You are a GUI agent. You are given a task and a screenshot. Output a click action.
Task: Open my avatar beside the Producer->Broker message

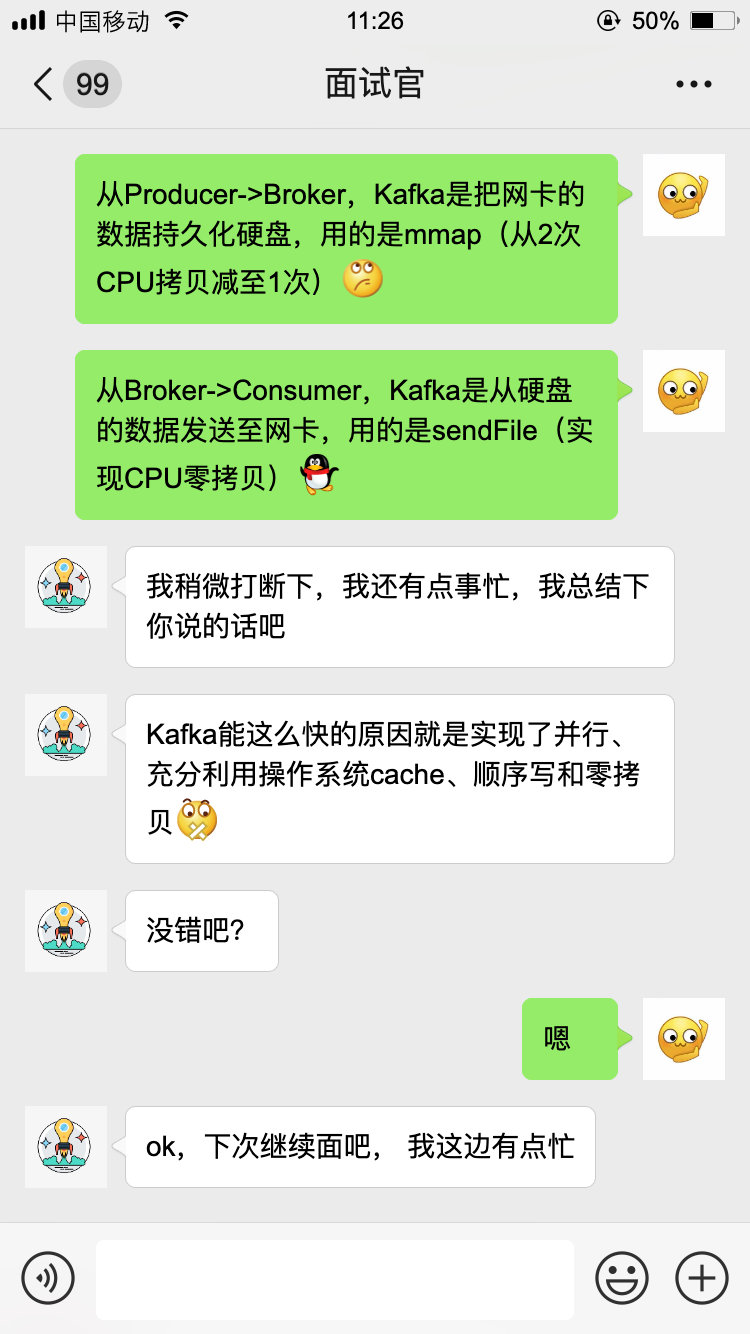(x=683, y=195)
